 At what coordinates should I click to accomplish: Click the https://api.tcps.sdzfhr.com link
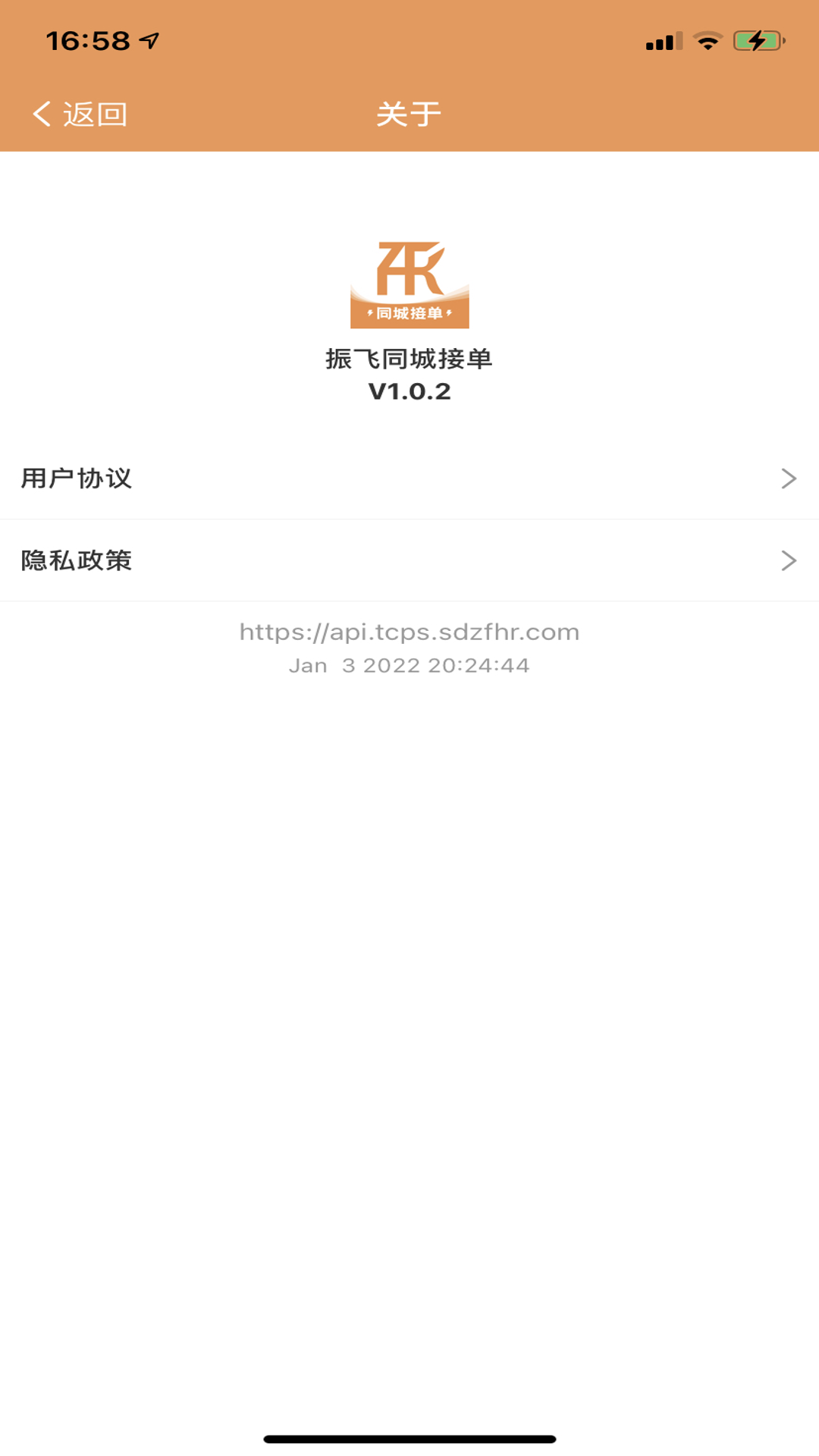point(409,631)
